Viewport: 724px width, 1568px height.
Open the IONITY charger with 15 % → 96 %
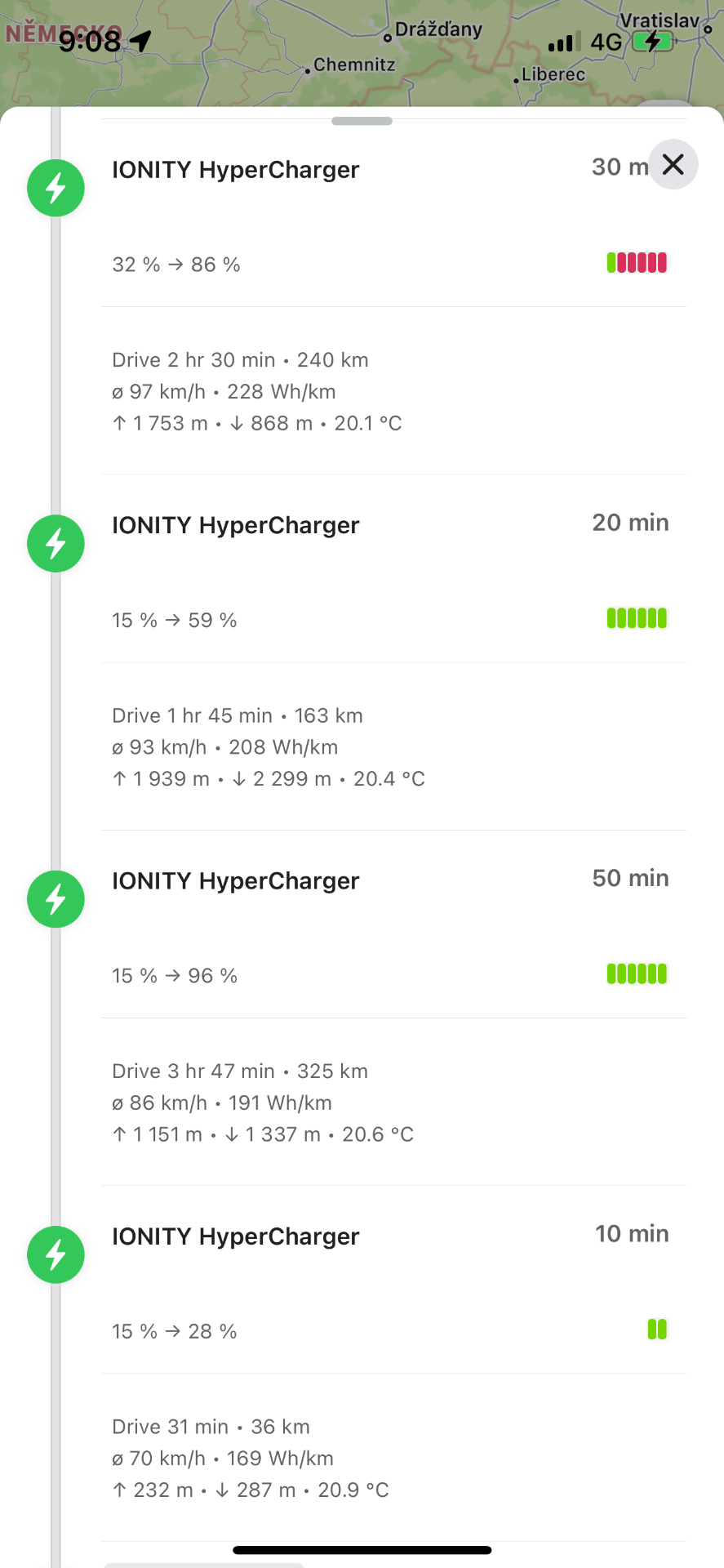393,924
